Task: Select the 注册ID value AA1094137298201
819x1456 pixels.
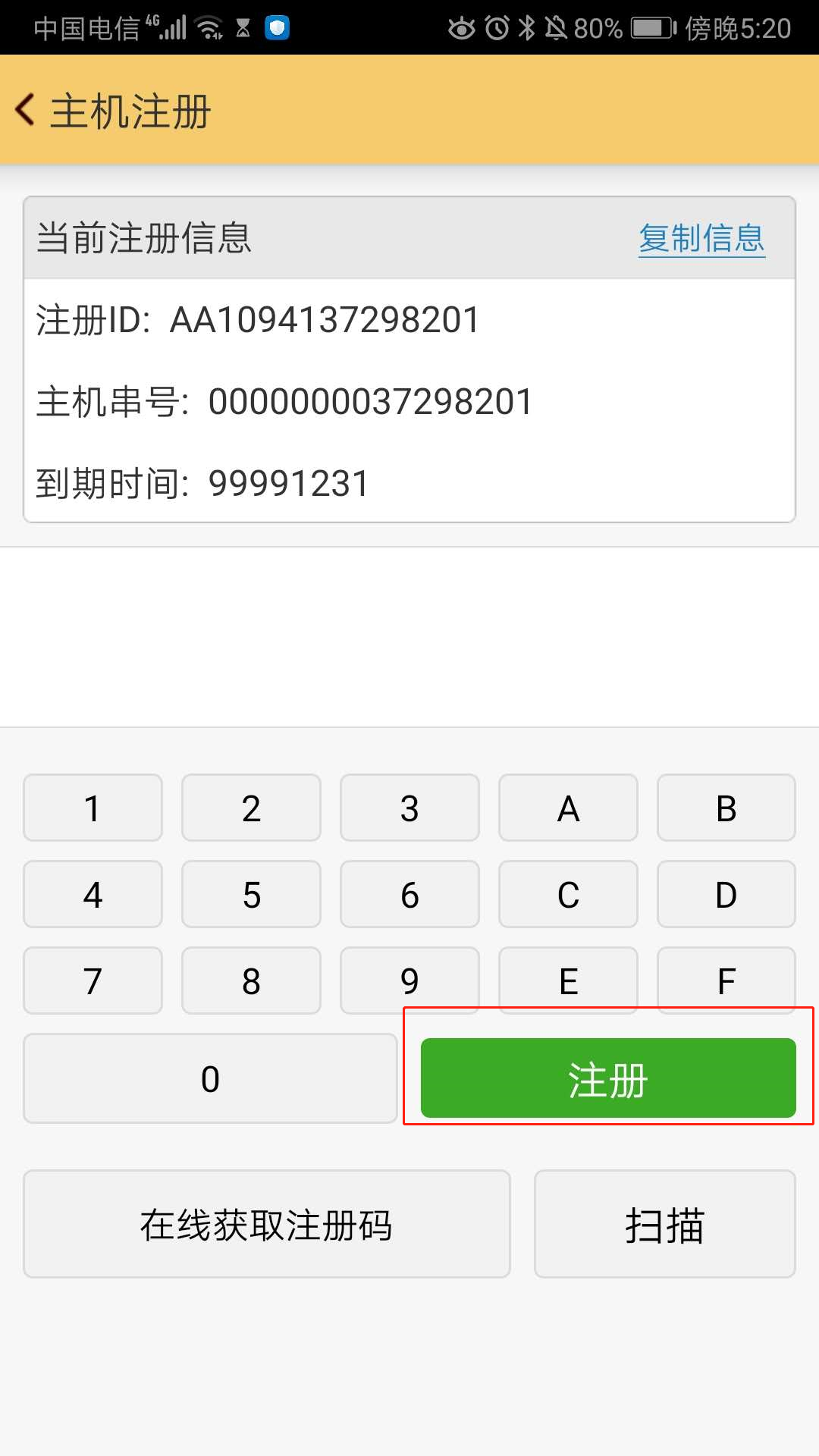Action: click(325, 319)
